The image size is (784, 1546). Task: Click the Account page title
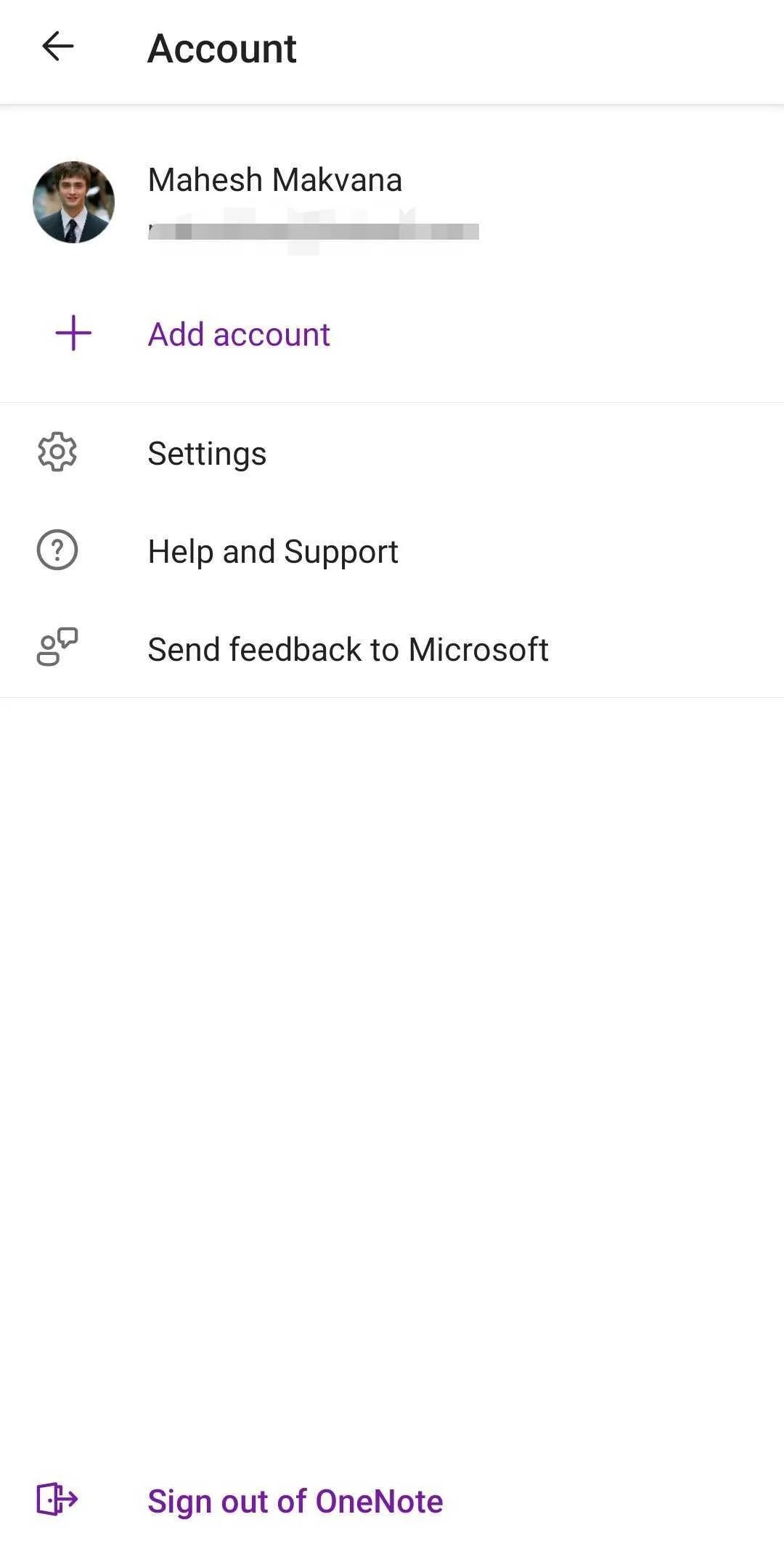[221, 46]
